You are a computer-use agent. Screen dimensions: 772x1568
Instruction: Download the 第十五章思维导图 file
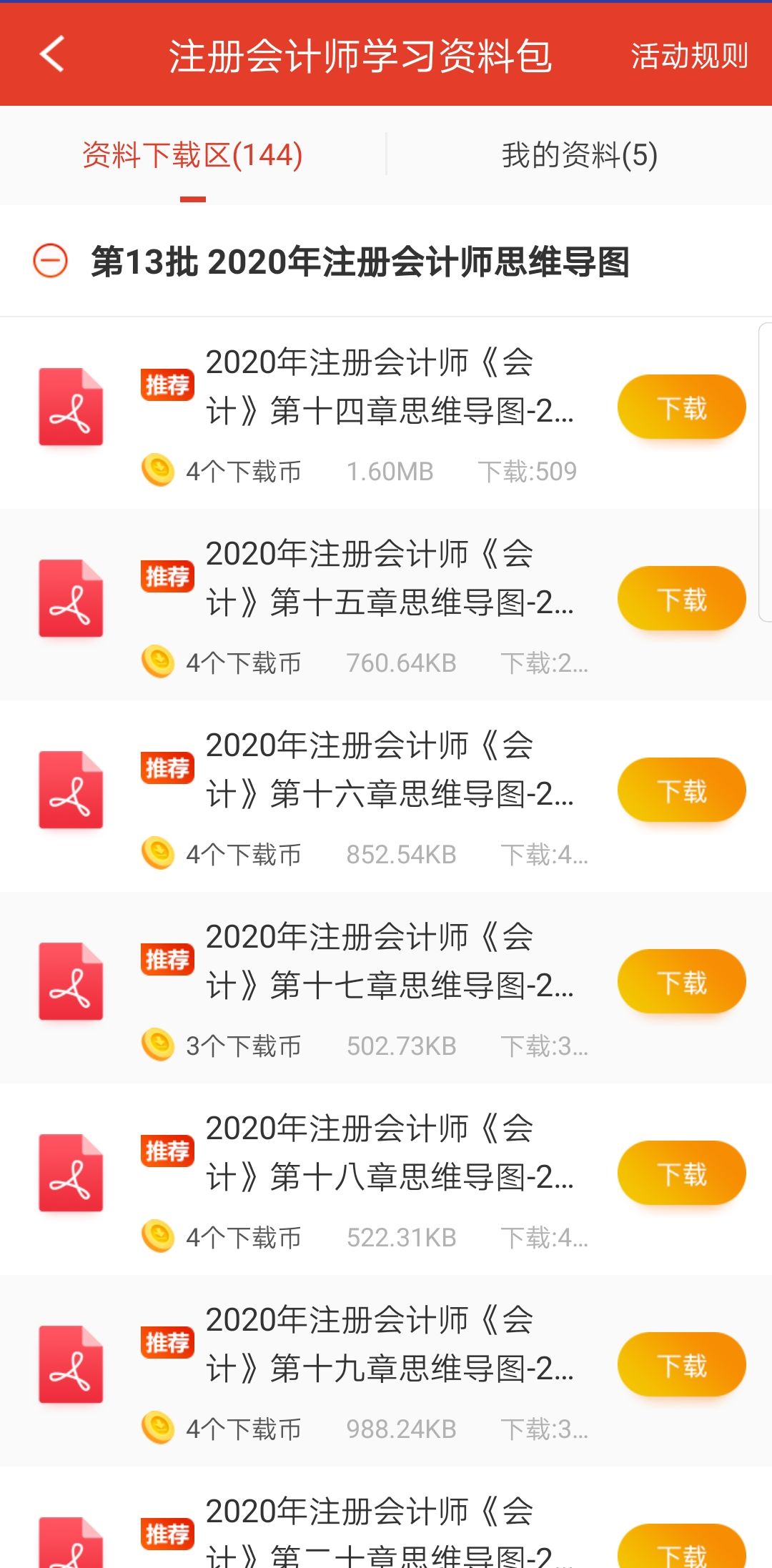click(x=681, y=599)
